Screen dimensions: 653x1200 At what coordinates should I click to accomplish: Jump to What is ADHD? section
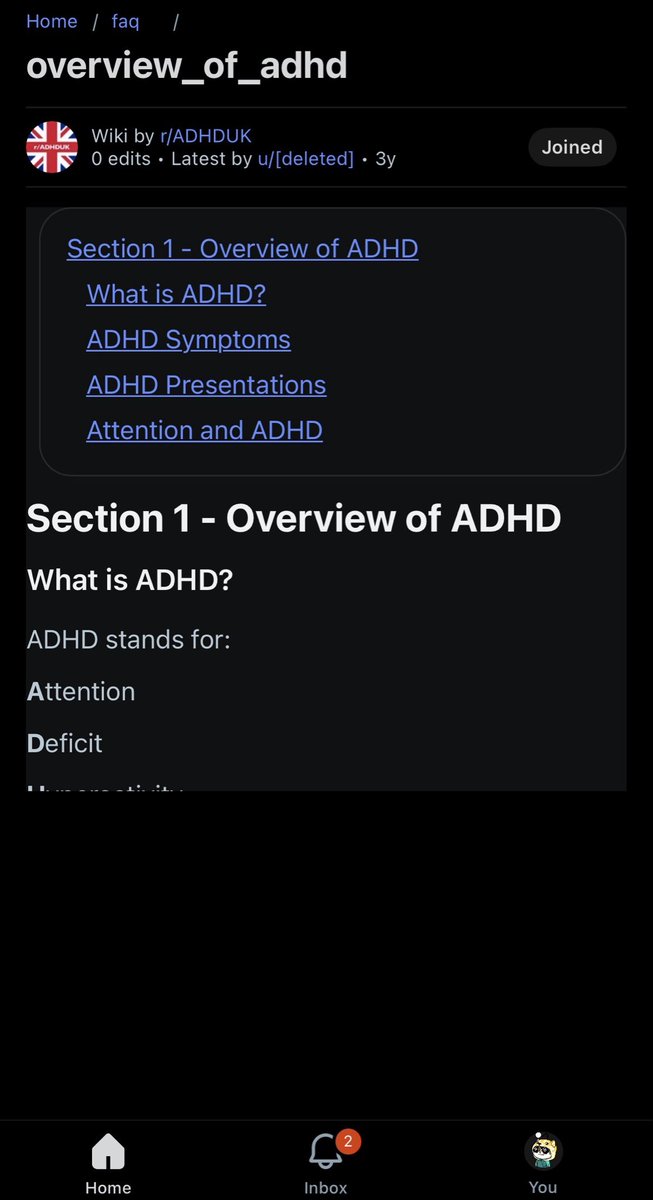coord(176,294)
